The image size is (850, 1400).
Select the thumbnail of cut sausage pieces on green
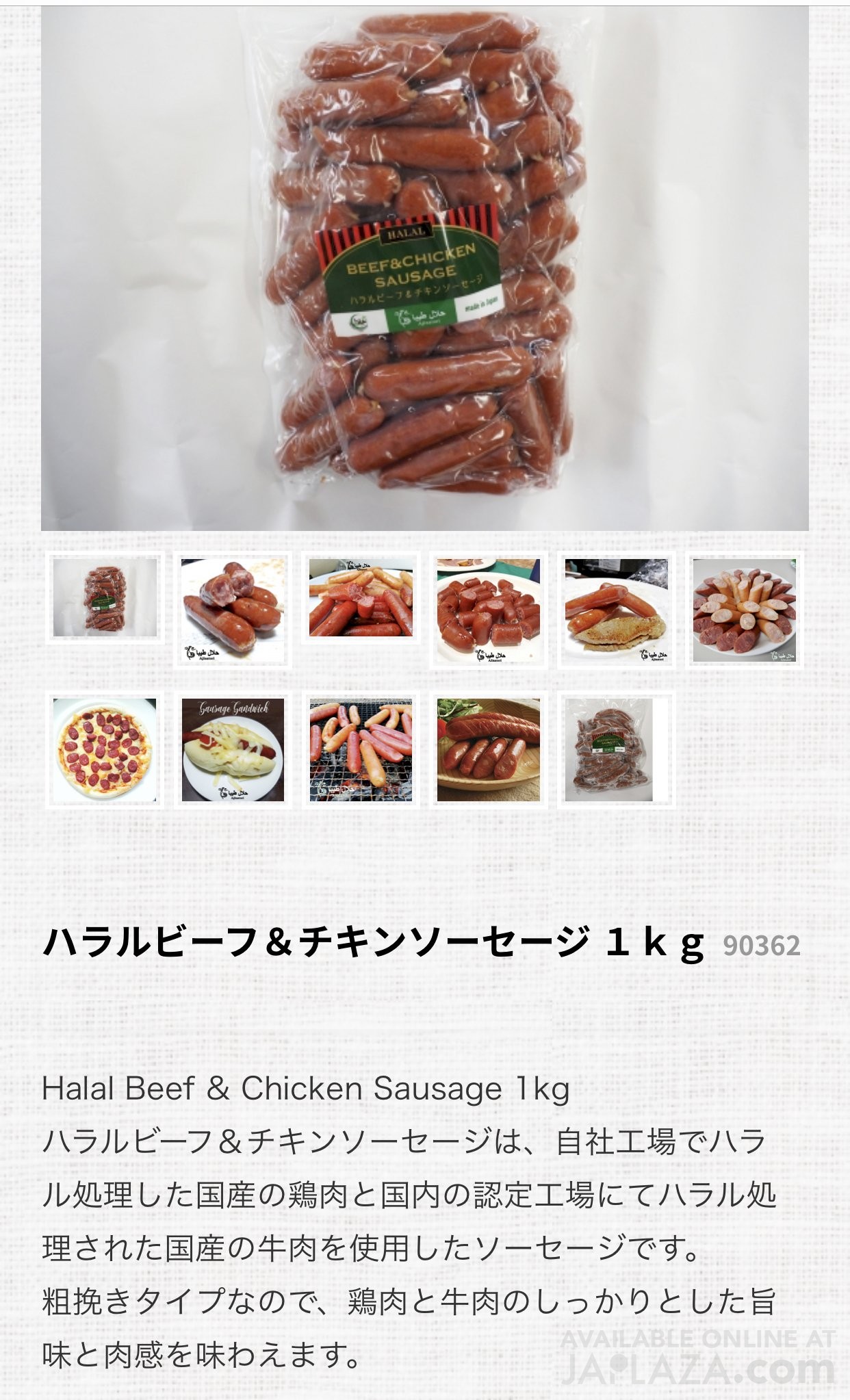pos(488,611)
